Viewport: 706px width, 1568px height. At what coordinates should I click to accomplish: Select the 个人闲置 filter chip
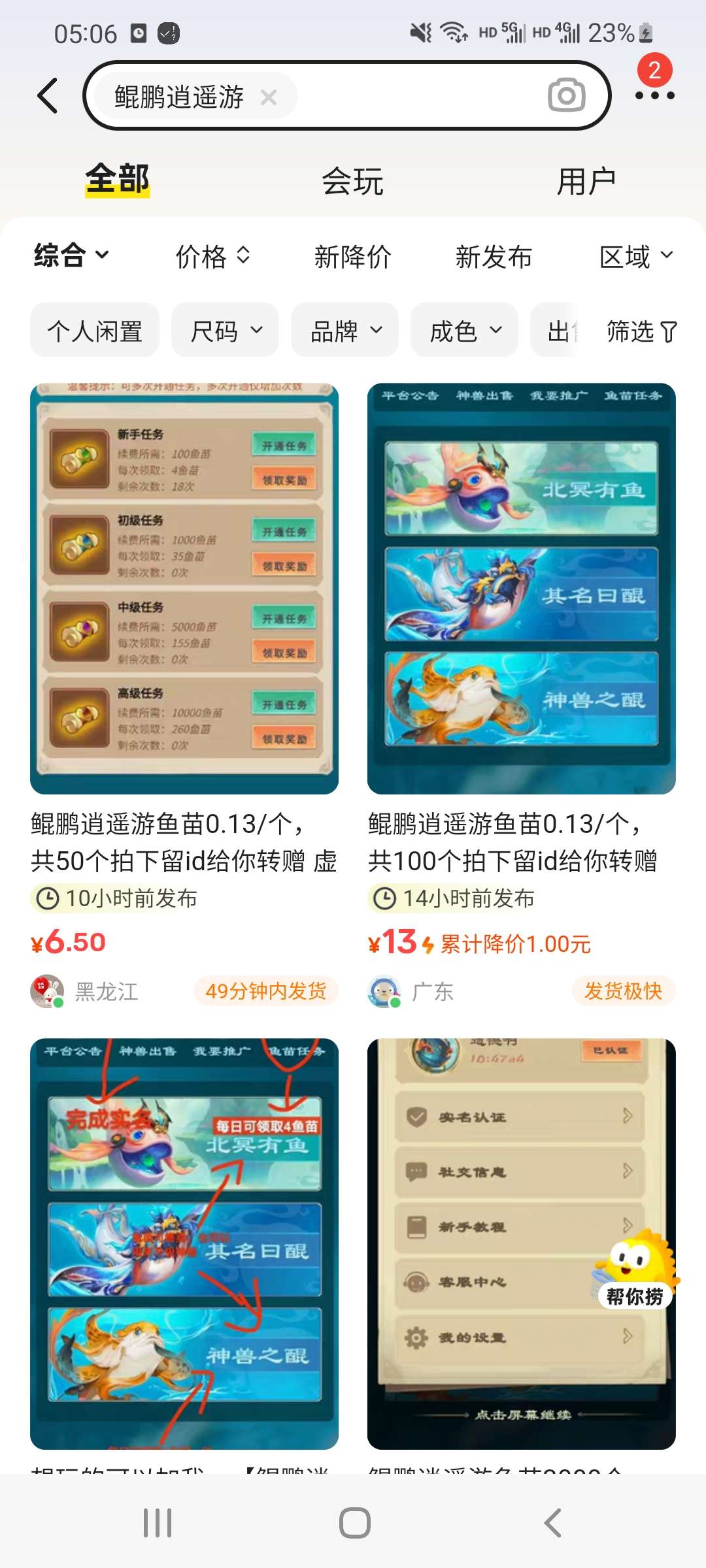(x=95, y=331)
